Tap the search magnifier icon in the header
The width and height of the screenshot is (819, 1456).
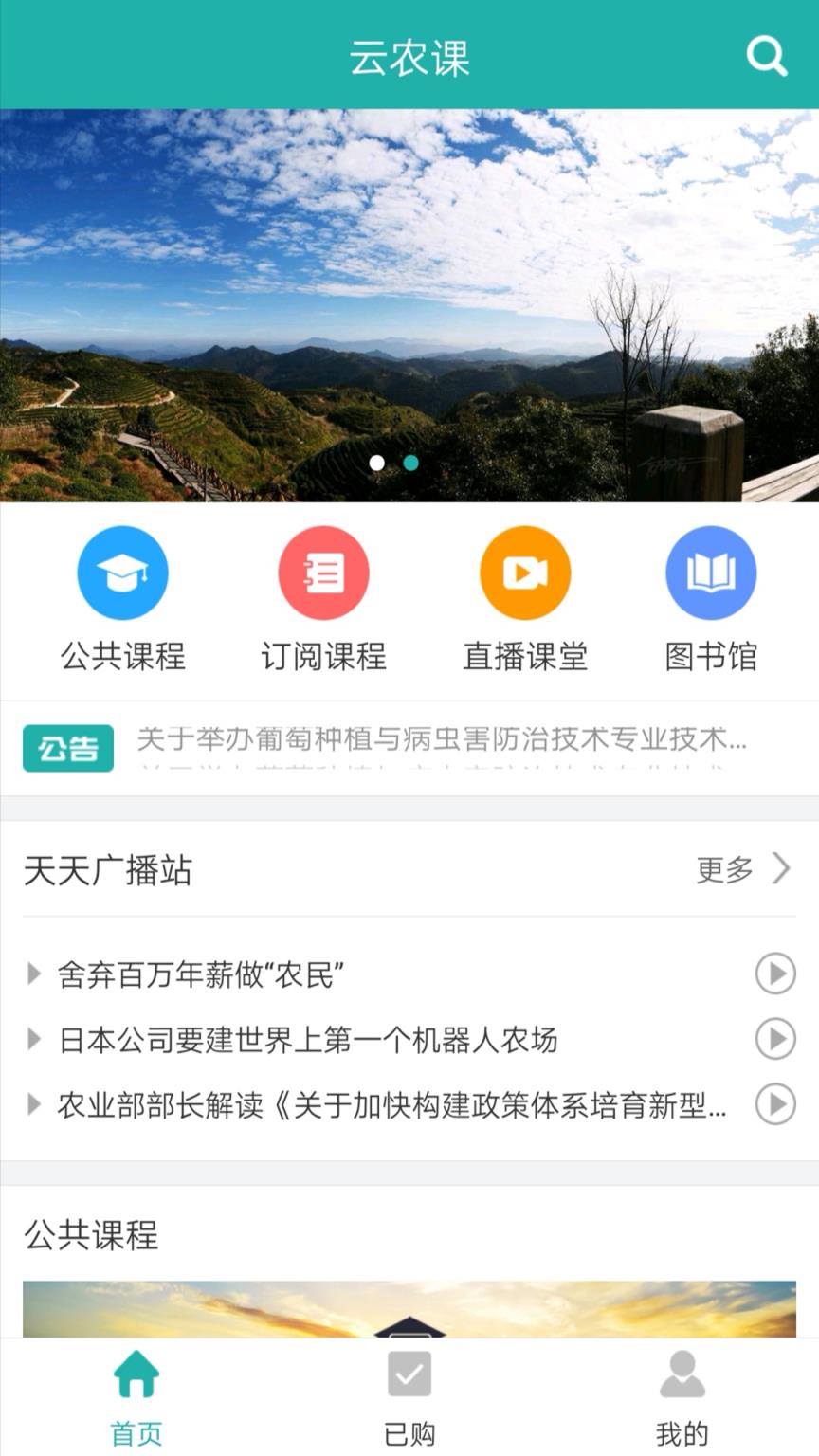766,55
